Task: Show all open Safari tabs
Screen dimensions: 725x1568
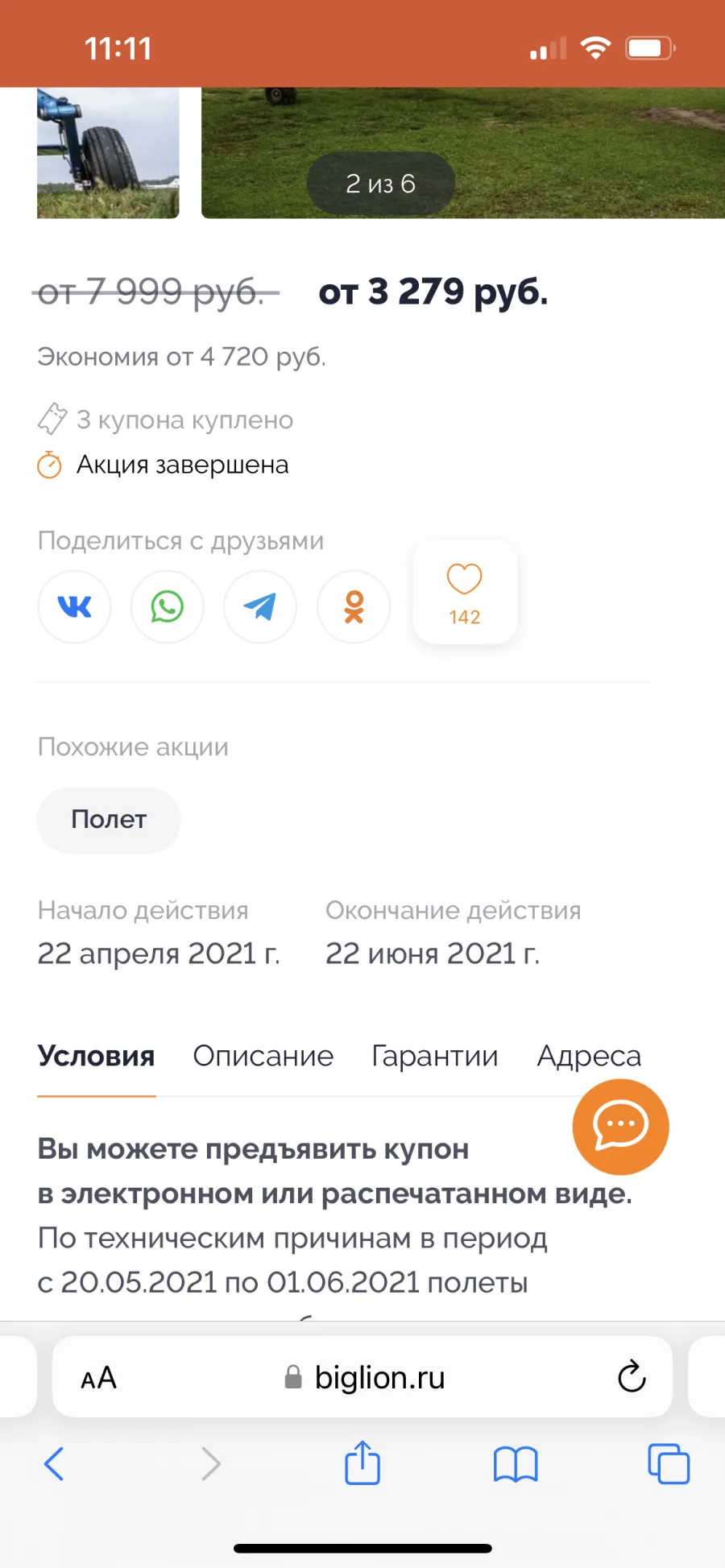Action: click(x=669, y=1463)
